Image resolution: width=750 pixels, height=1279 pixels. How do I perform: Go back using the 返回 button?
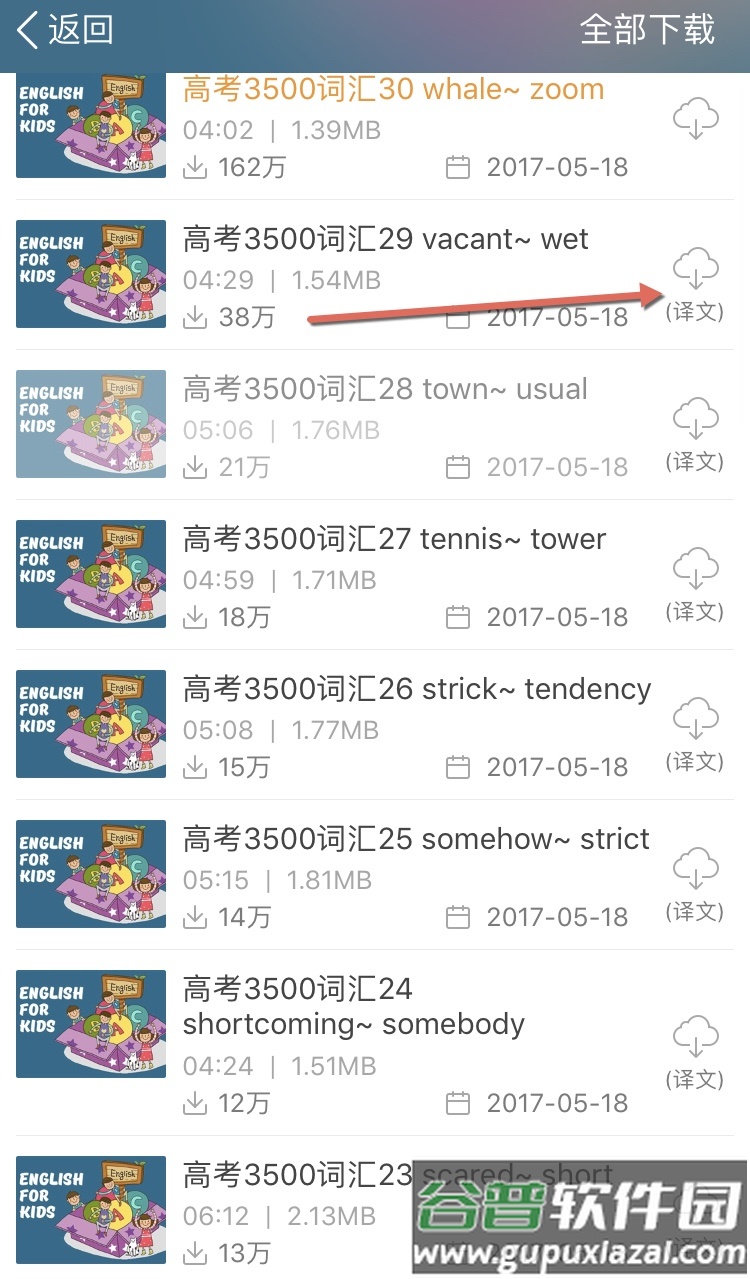point(66,30)
